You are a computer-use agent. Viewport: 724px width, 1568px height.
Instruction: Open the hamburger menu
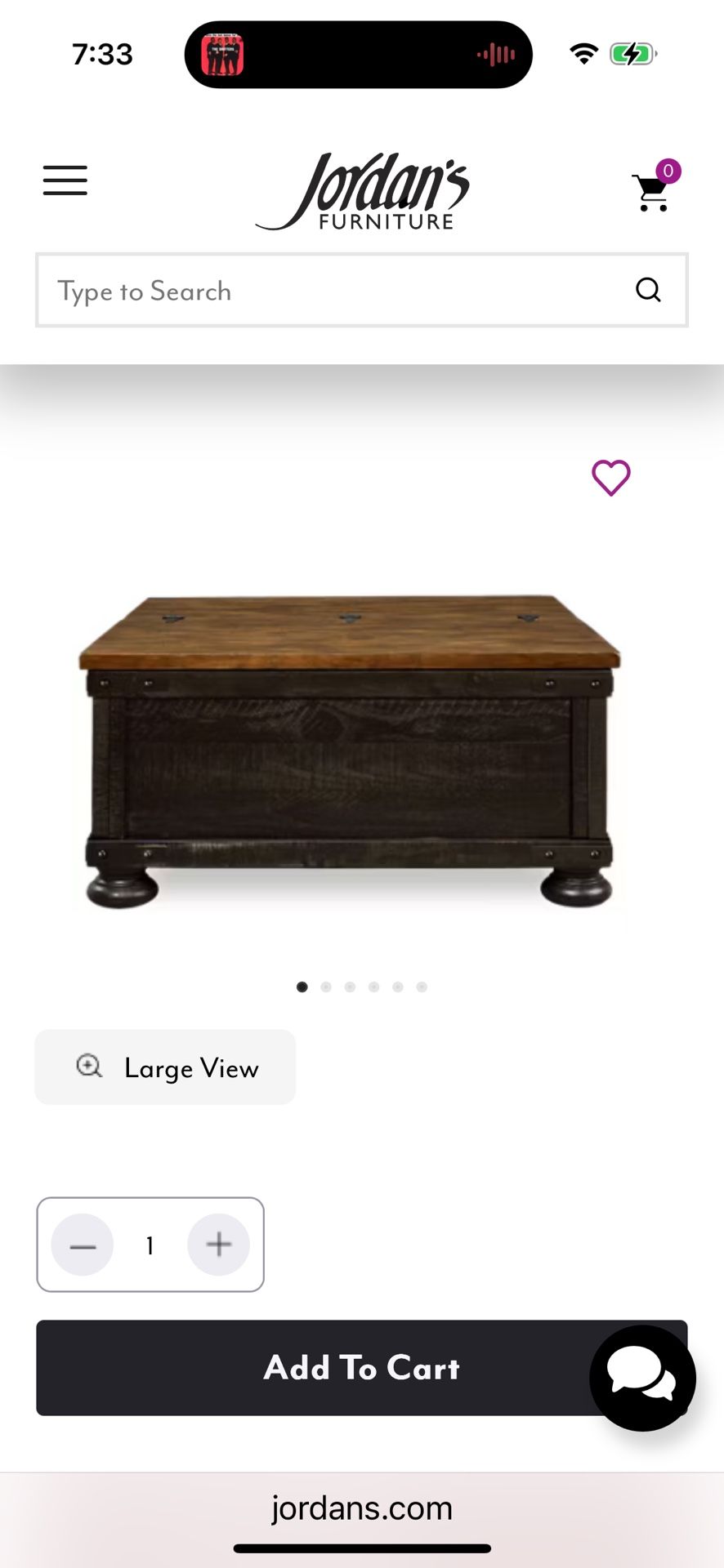point(65,180)
